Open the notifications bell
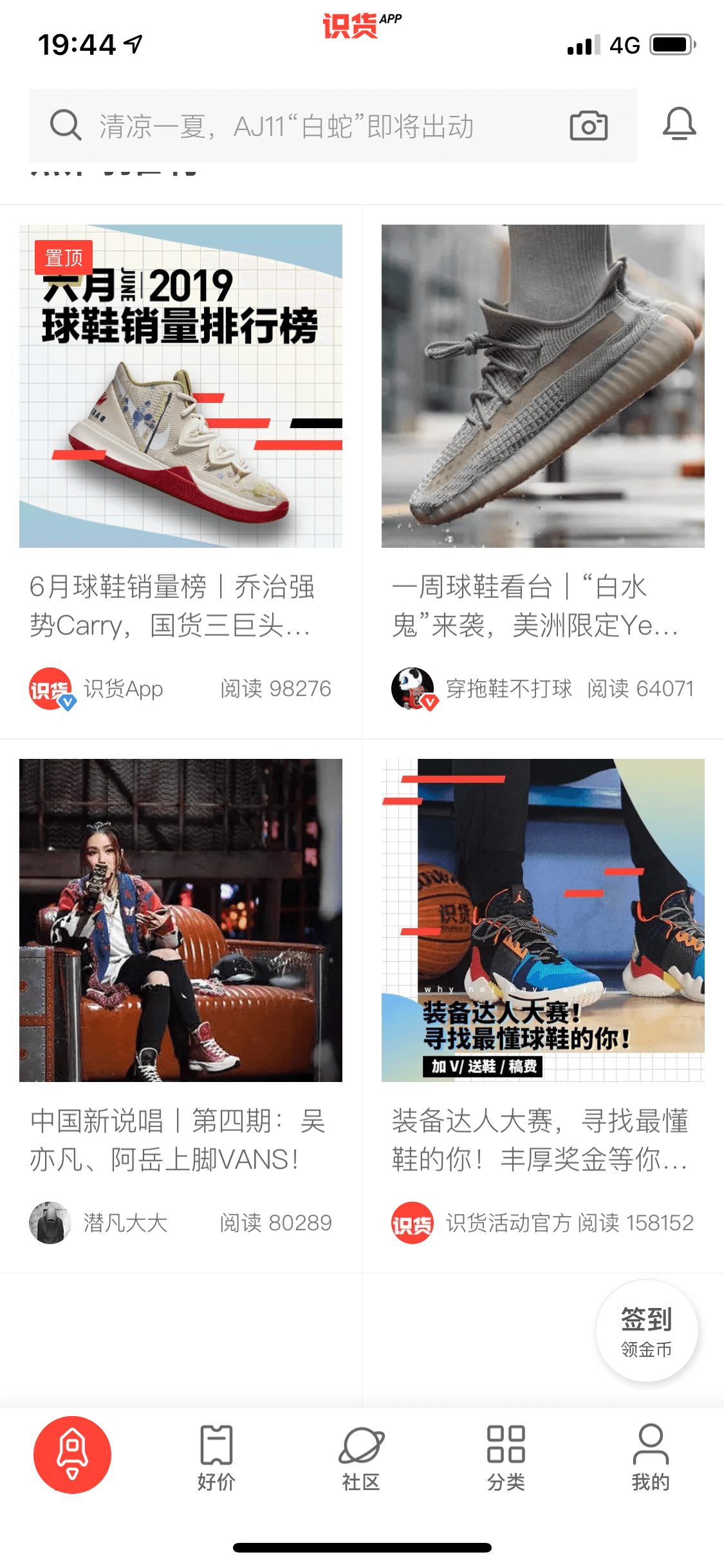This screenshot has width=724, height=1568. 679,124
